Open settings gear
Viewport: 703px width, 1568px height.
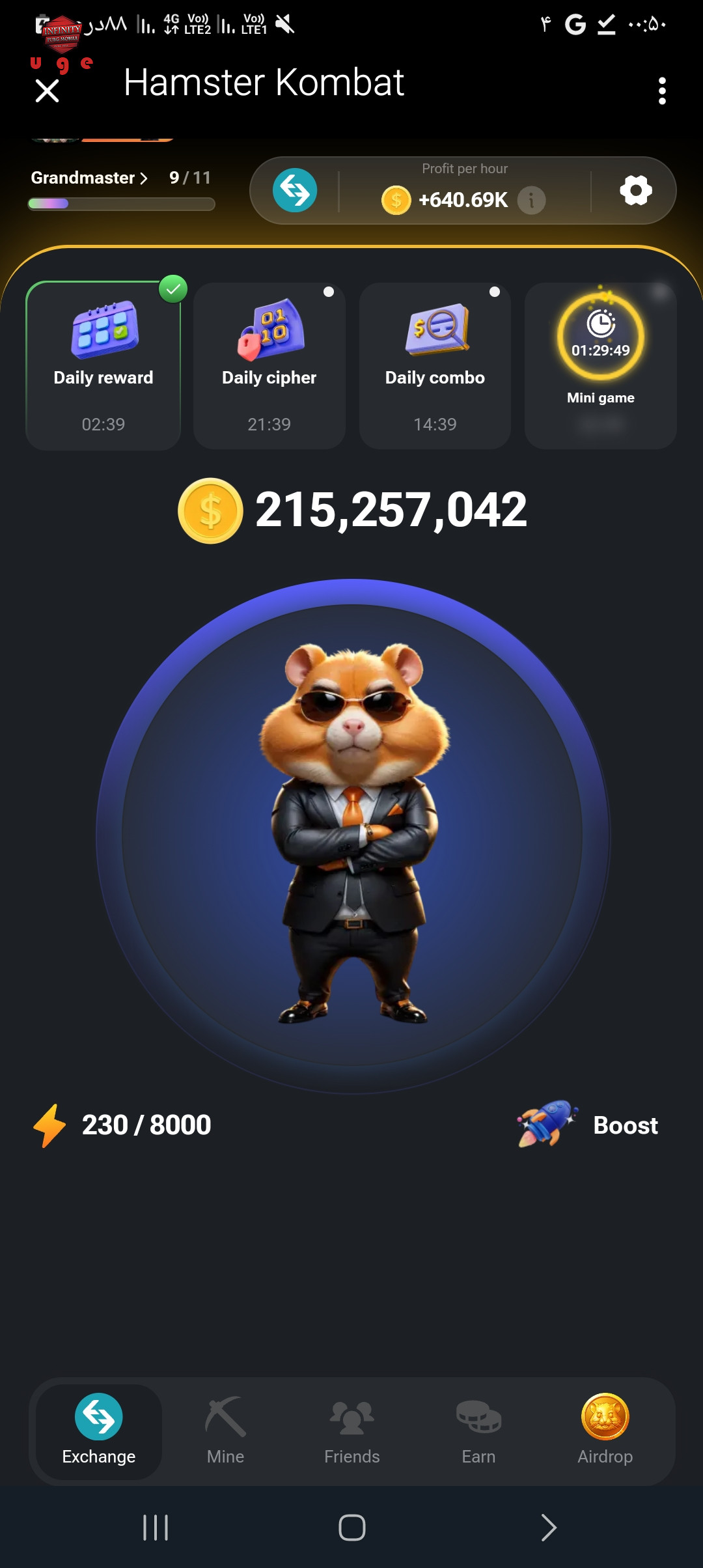click(636, 190)
